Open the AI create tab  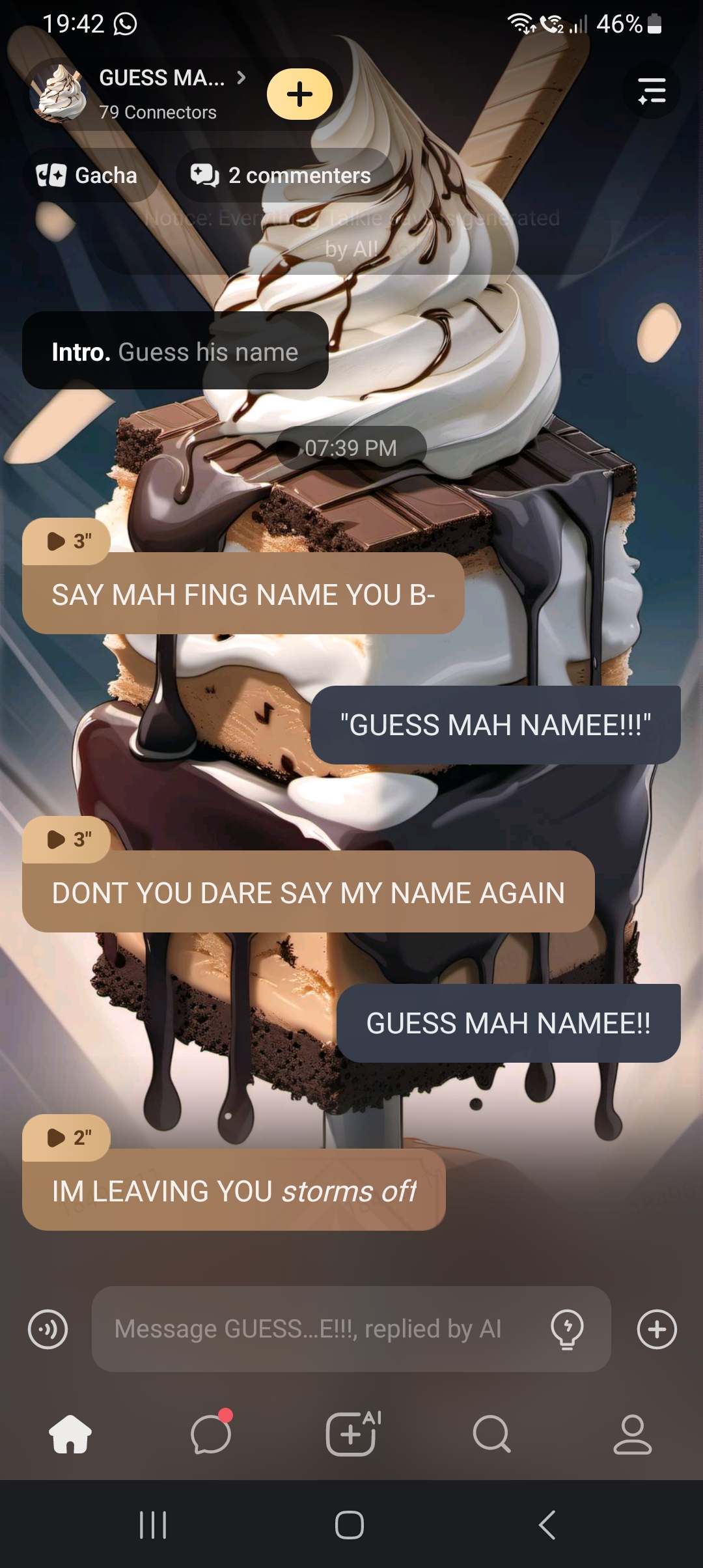[x=351, y=1434]
